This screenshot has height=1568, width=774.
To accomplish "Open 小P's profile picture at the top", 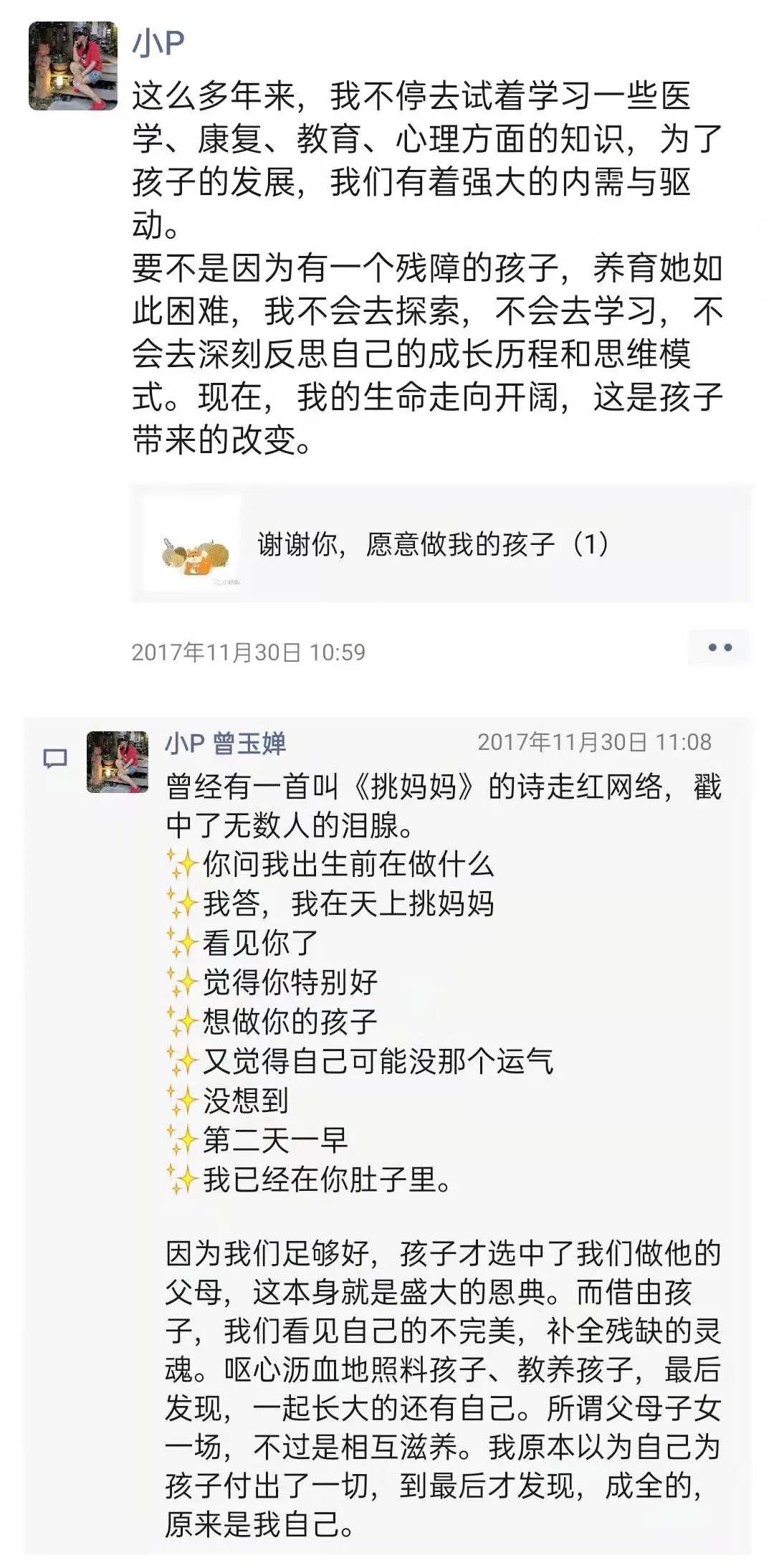I will click(x=72, y=66).
